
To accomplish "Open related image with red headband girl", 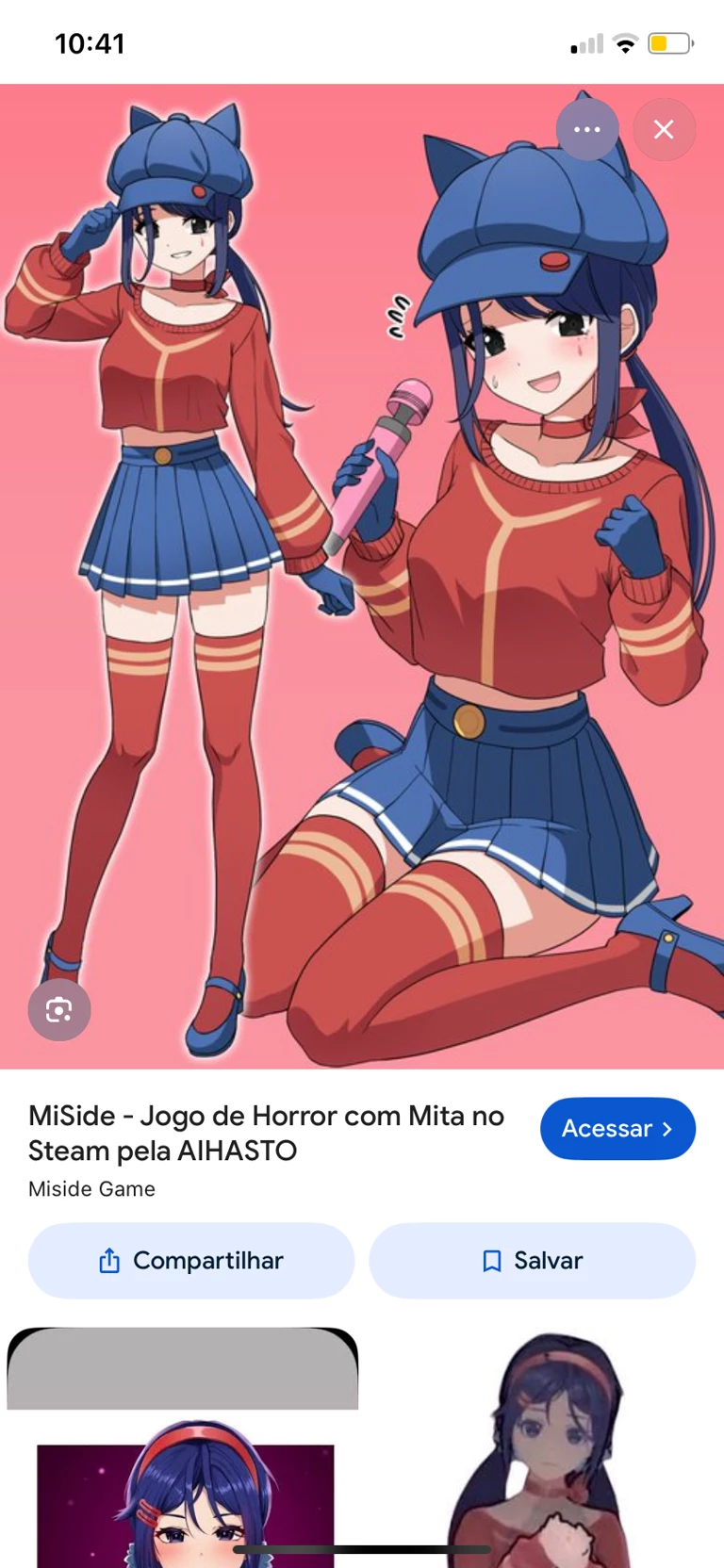I will pos(185,1498).
